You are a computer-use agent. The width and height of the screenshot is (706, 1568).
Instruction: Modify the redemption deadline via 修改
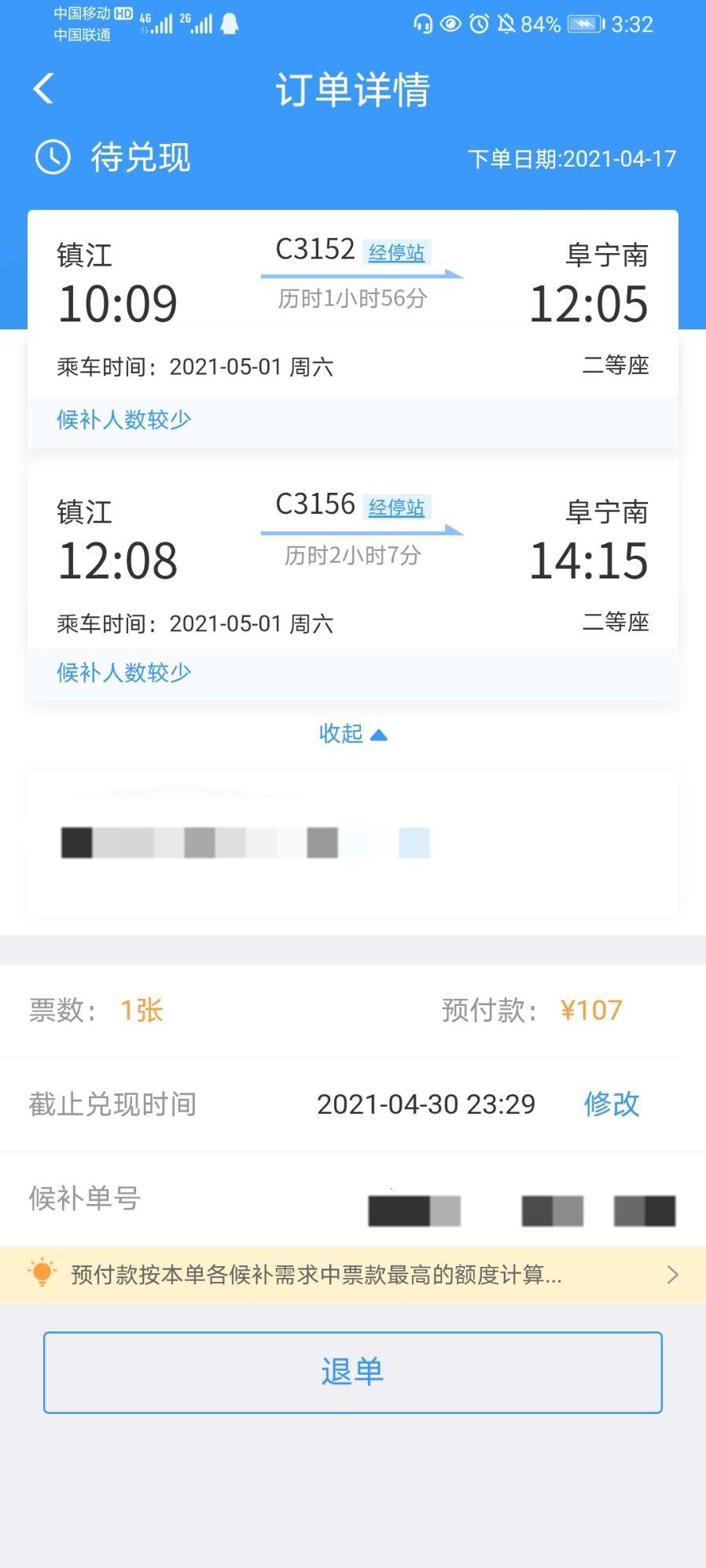pyautogui.click(x=611, y=1104)
